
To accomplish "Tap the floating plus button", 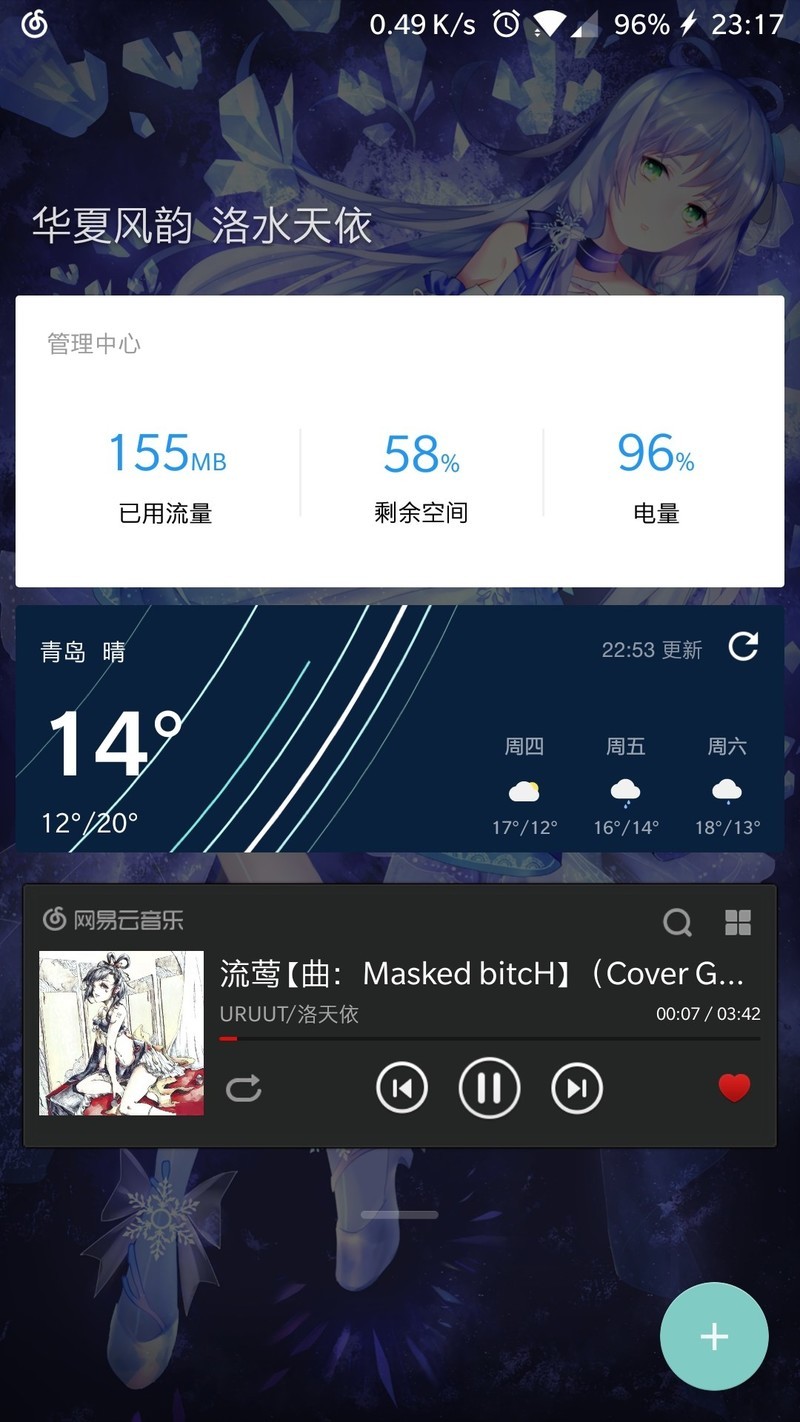I will [x=714, y=1336].
